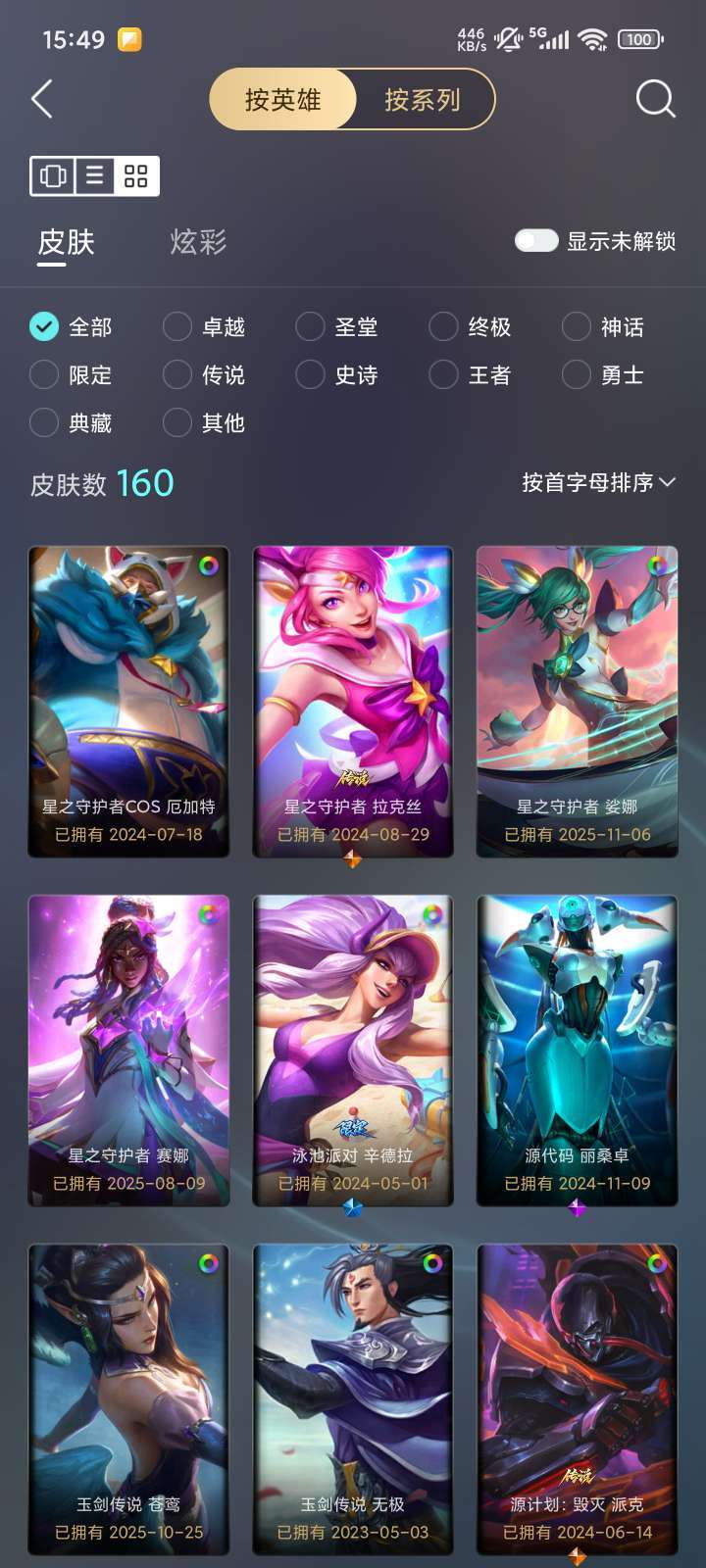Screen dimensions: 706x1568
Task: Open the 星之守护者 拉克丝 skin card
Action: [x=353, y=702]
